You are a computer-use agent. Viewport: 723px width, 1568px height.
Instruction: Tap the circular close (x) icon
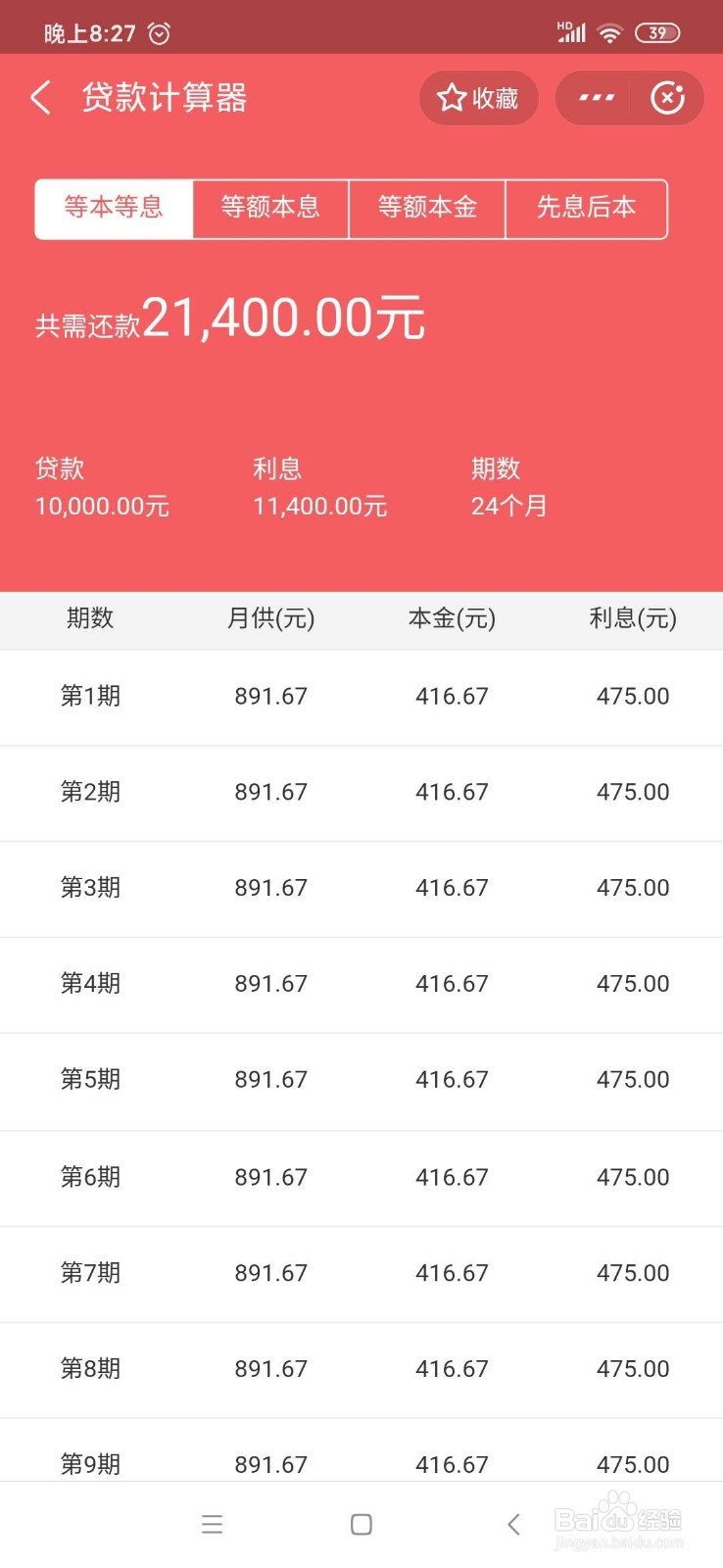[x=668, y=98]
